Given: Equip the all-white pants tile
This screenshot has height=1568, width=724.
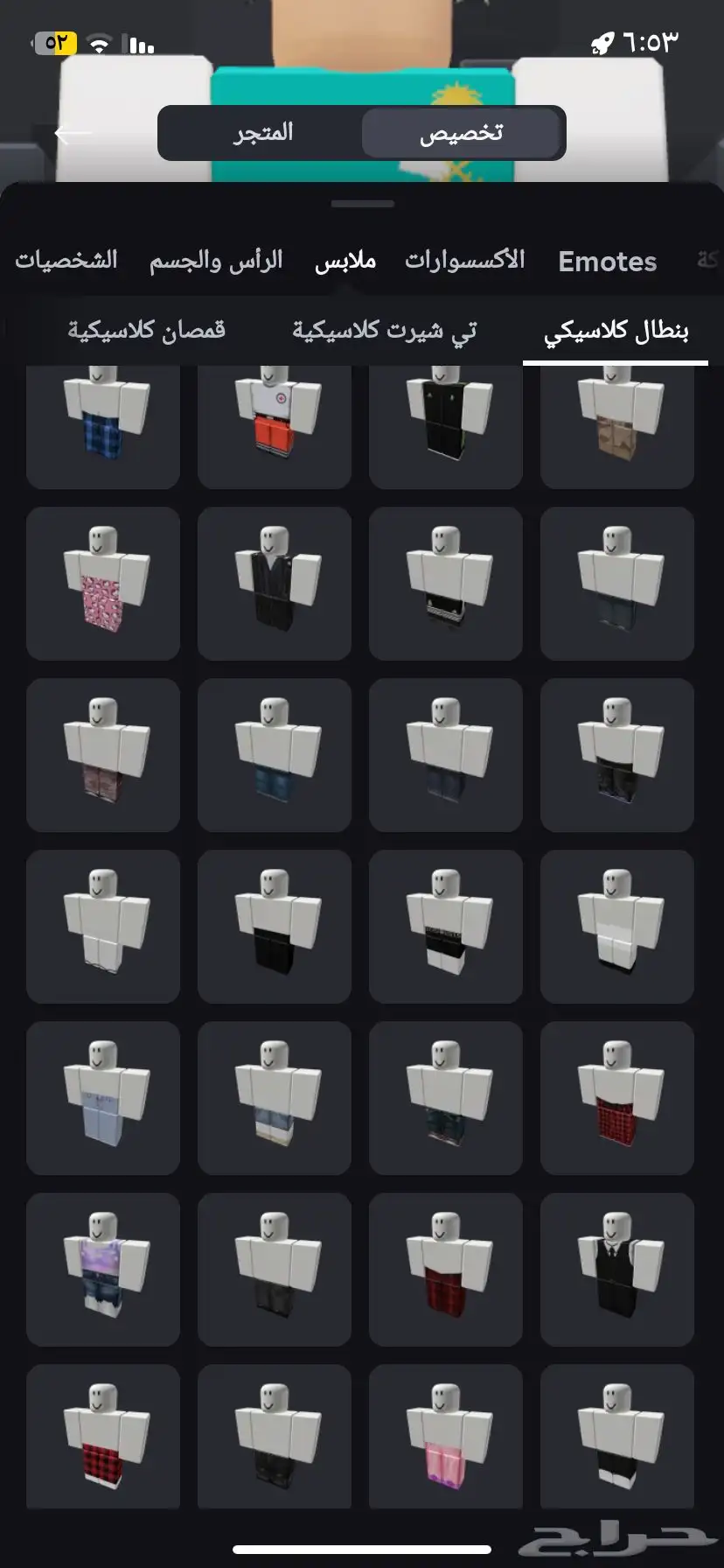Looking at the screenshot, I should [x=103, y=926].
